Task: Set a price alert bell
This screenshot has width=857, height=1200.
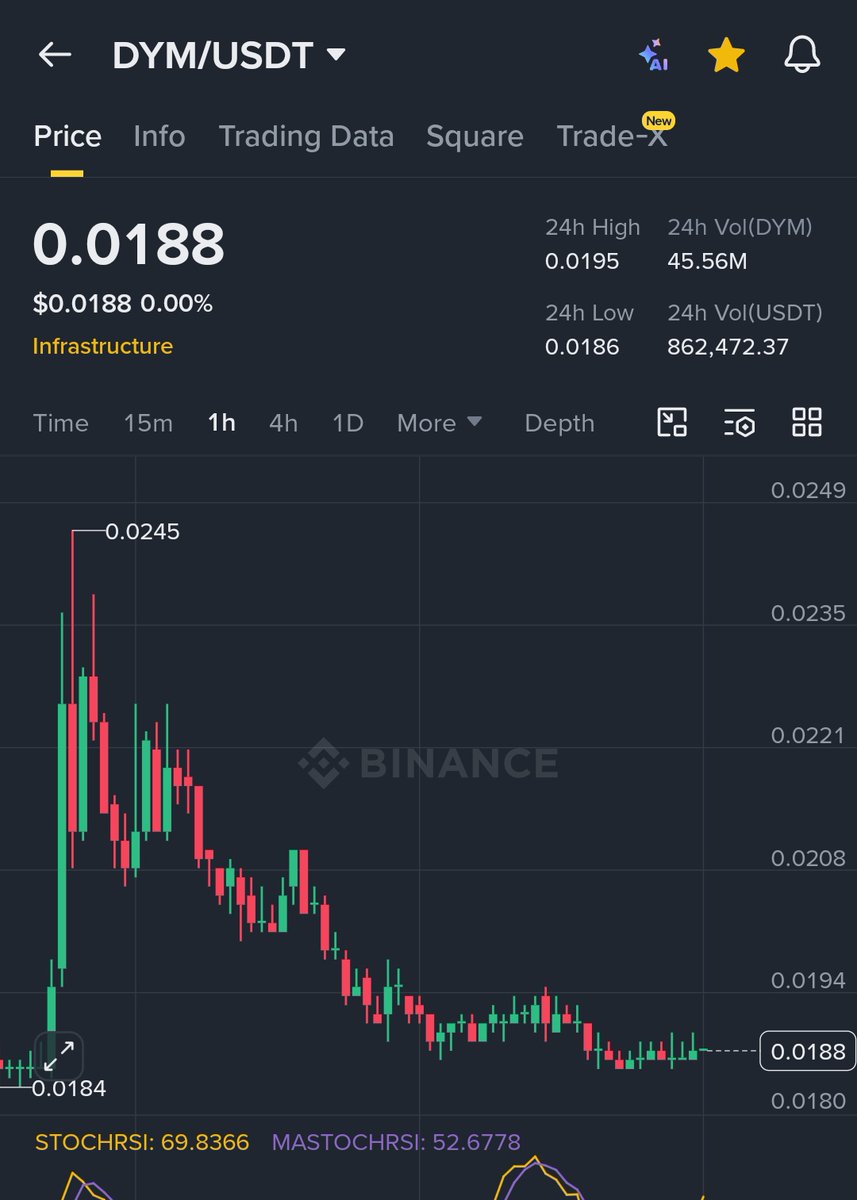Action: (802, 55)
